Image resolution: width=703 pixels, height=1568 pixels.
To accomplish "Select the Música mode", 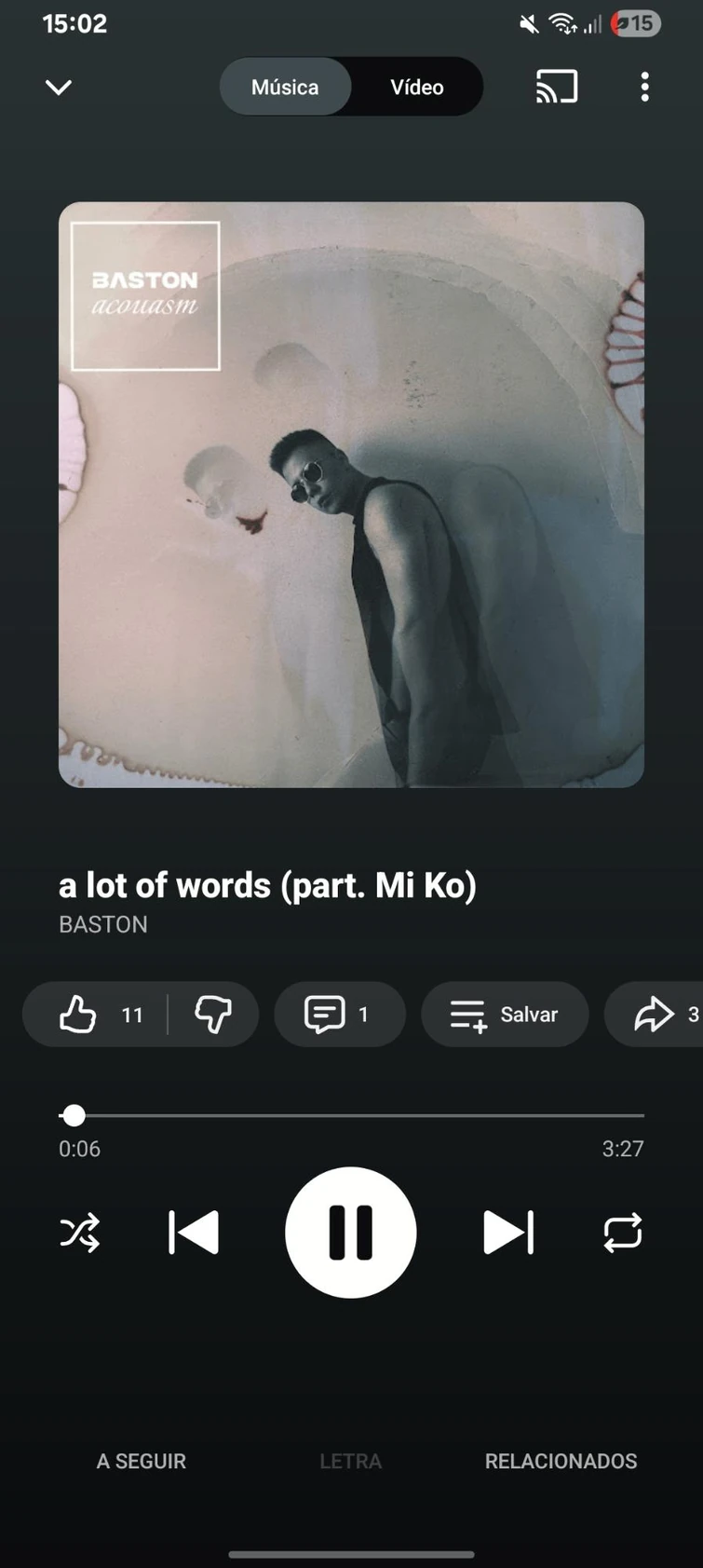I will (285, 87).
